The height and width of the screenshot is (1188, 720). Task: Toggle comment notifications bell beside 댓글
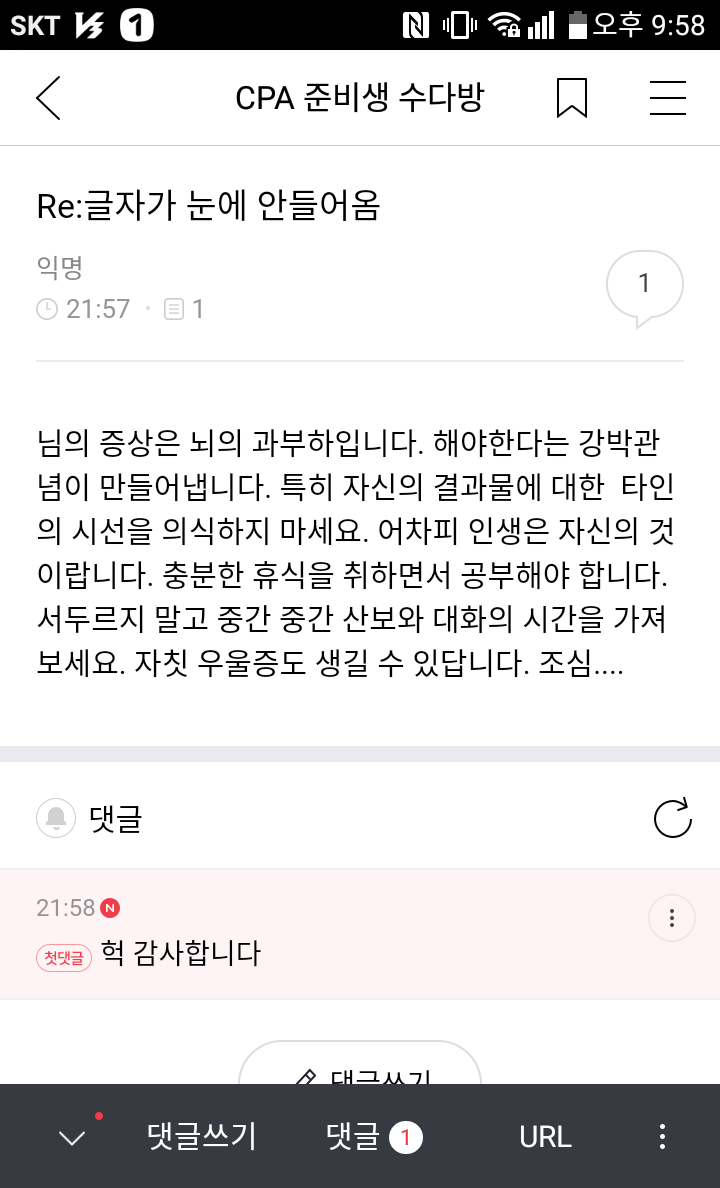tap(56, 819)
